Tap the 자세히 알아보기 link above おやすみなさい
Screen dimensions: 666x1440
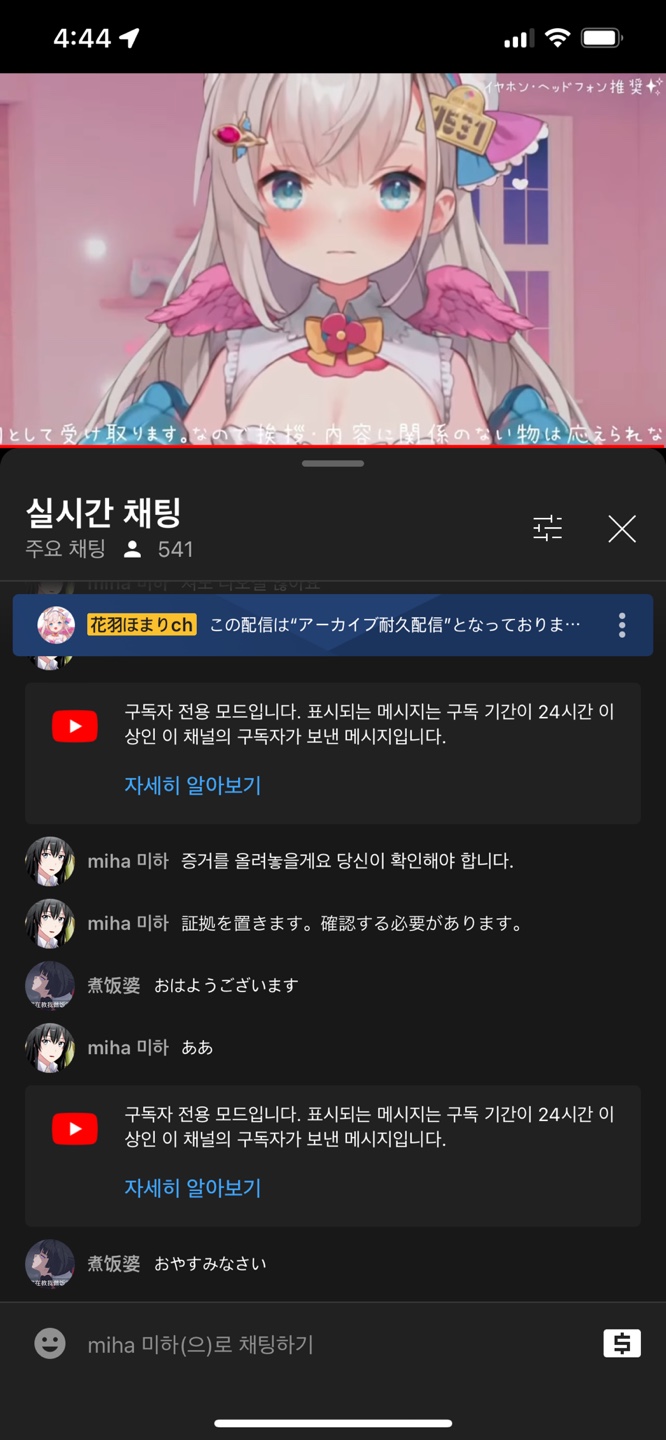(x=192, y=1188)
